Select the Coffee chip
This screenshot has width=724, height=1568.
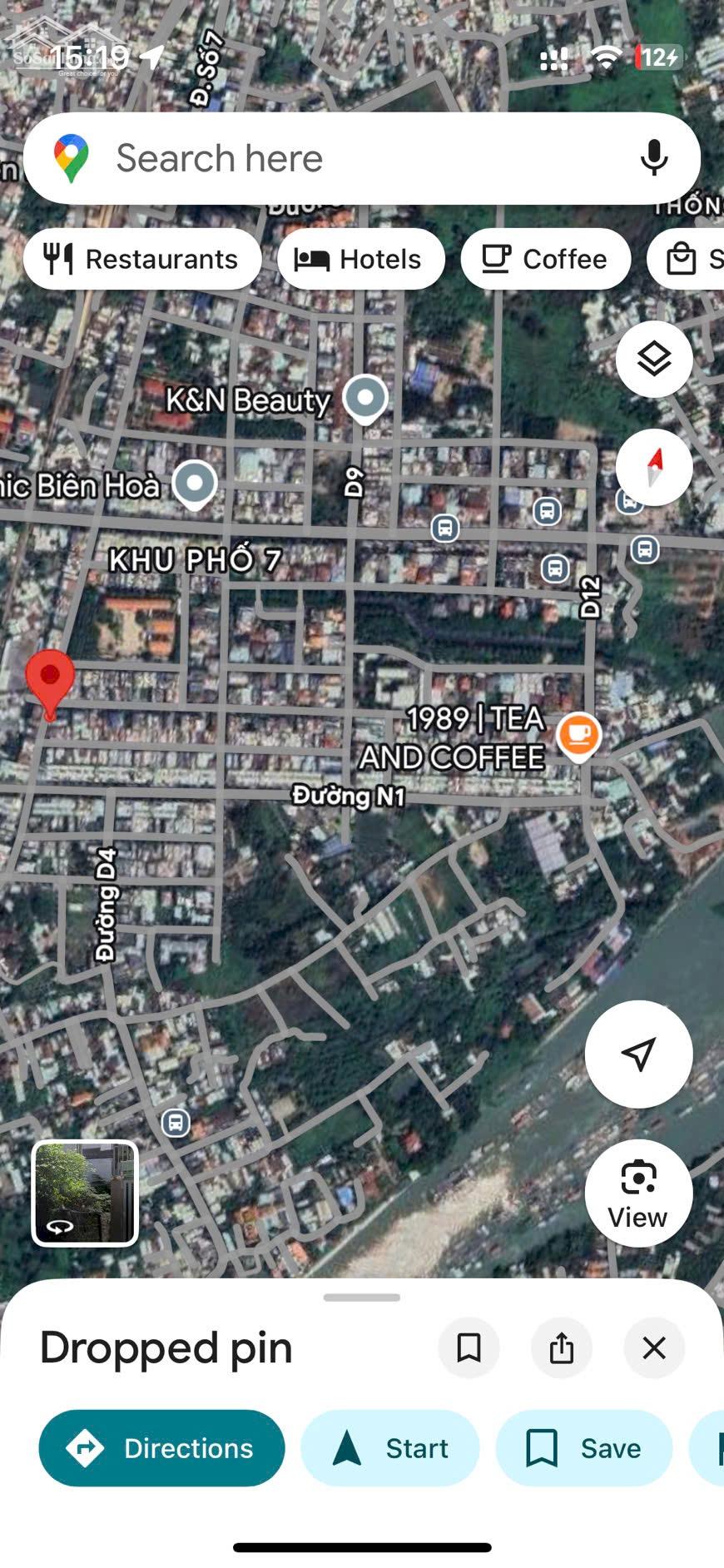tap(546, 260)
